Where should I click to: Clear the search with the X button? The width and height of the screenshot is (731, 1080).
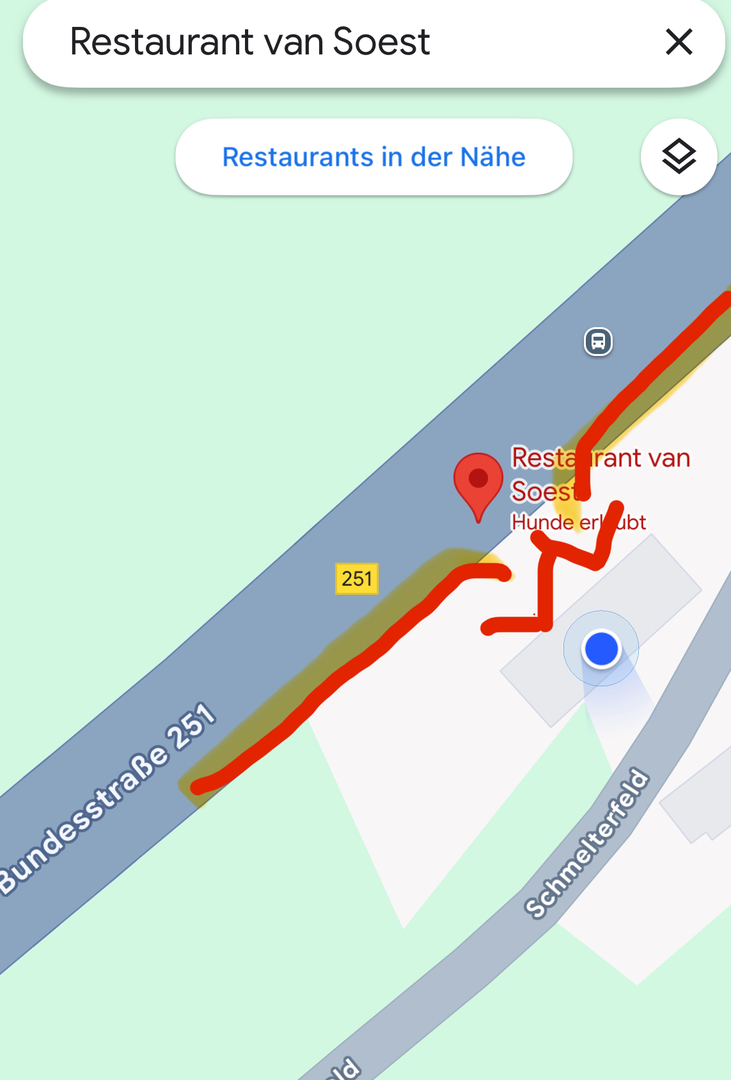pos(679,42)
